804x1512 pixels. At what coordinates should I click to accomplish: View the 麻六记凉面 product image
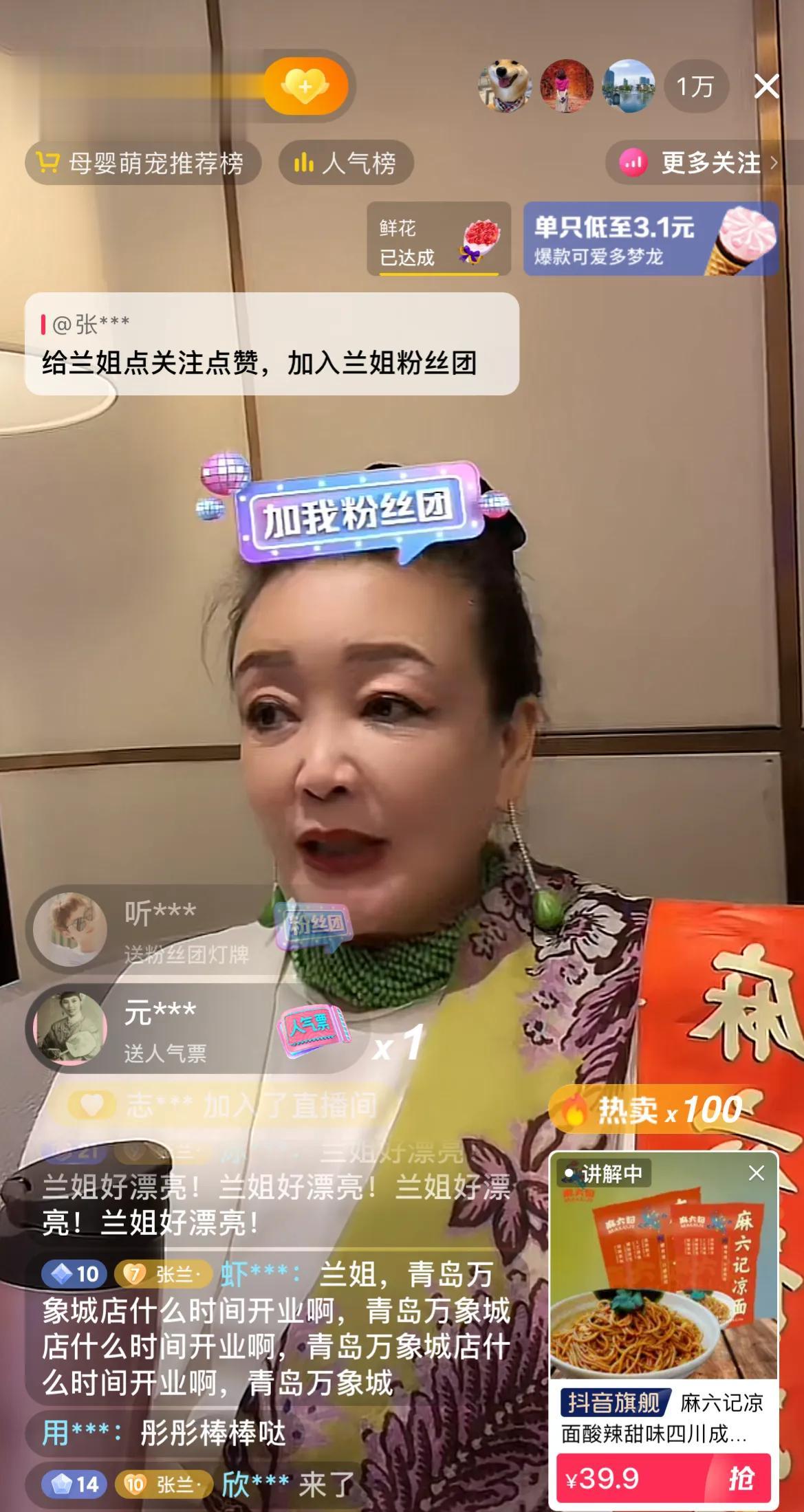coord(664,1272)
